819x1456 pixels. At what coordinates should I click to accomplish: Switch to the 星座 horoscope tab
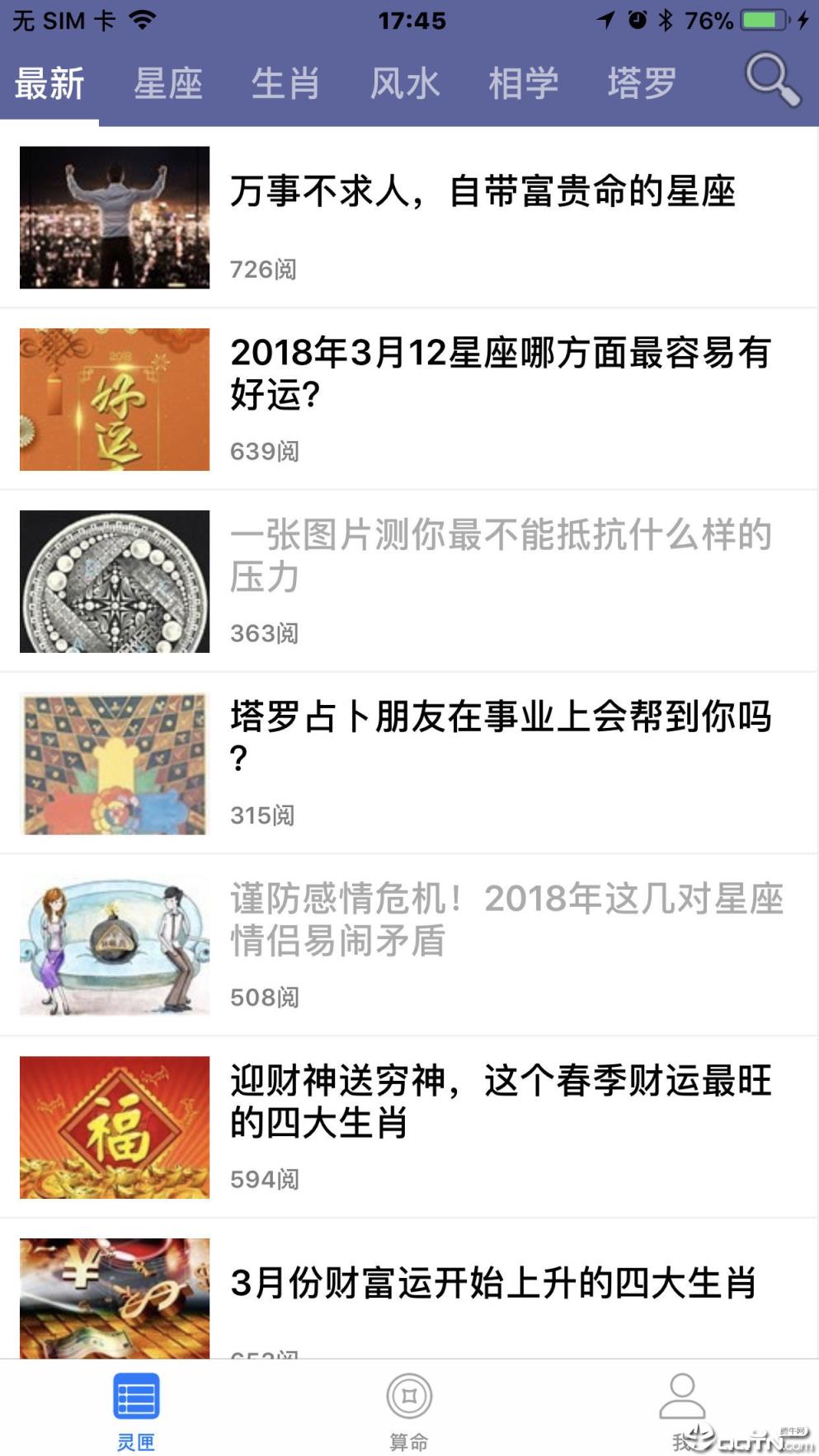[x=169, y=82]
